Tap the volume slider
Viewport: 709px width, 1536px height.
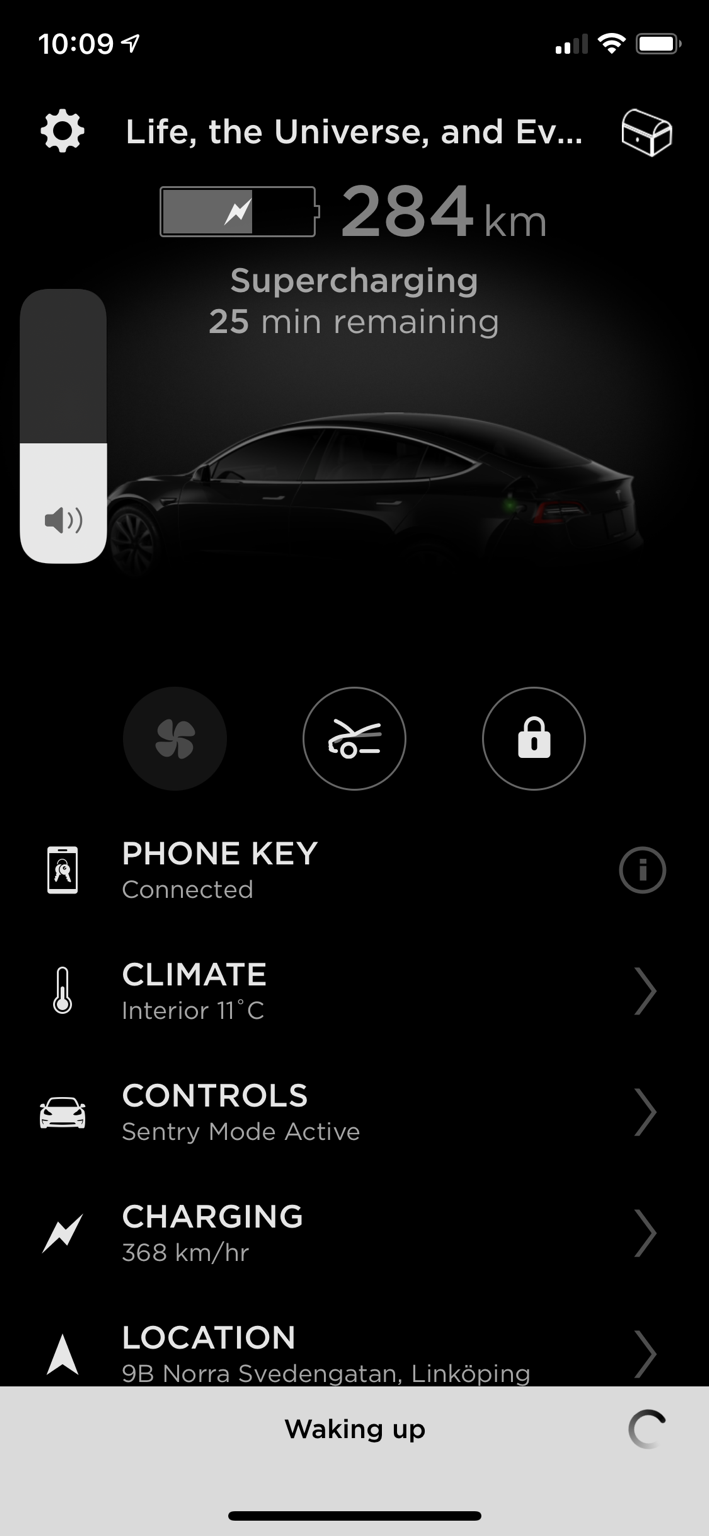[63, 427]
